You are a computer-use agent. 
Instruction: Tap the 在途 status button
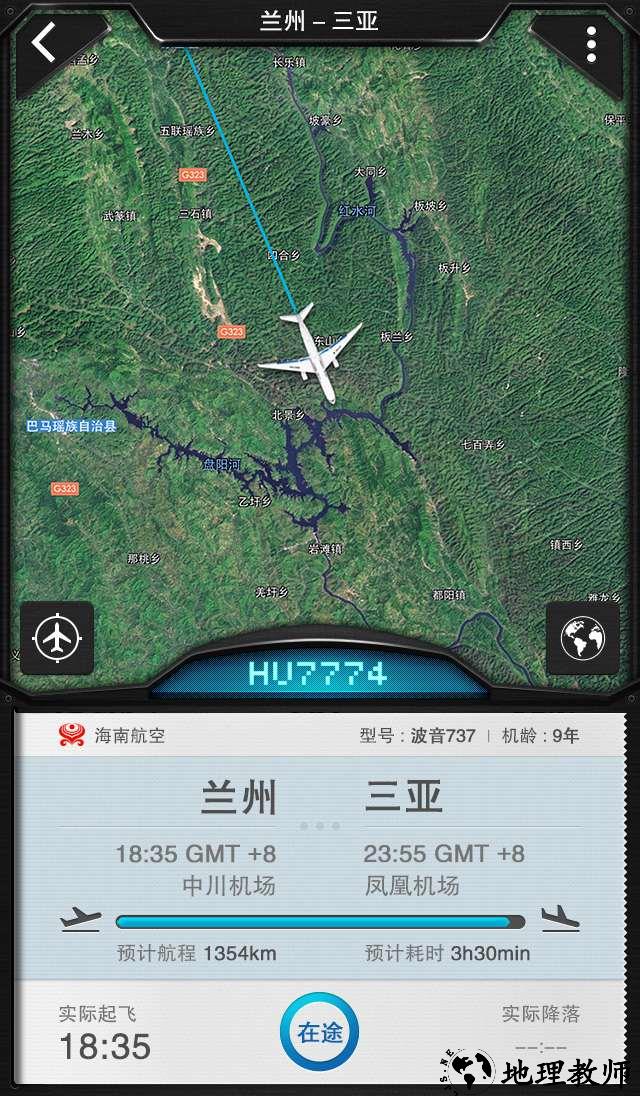point(320,1032)
